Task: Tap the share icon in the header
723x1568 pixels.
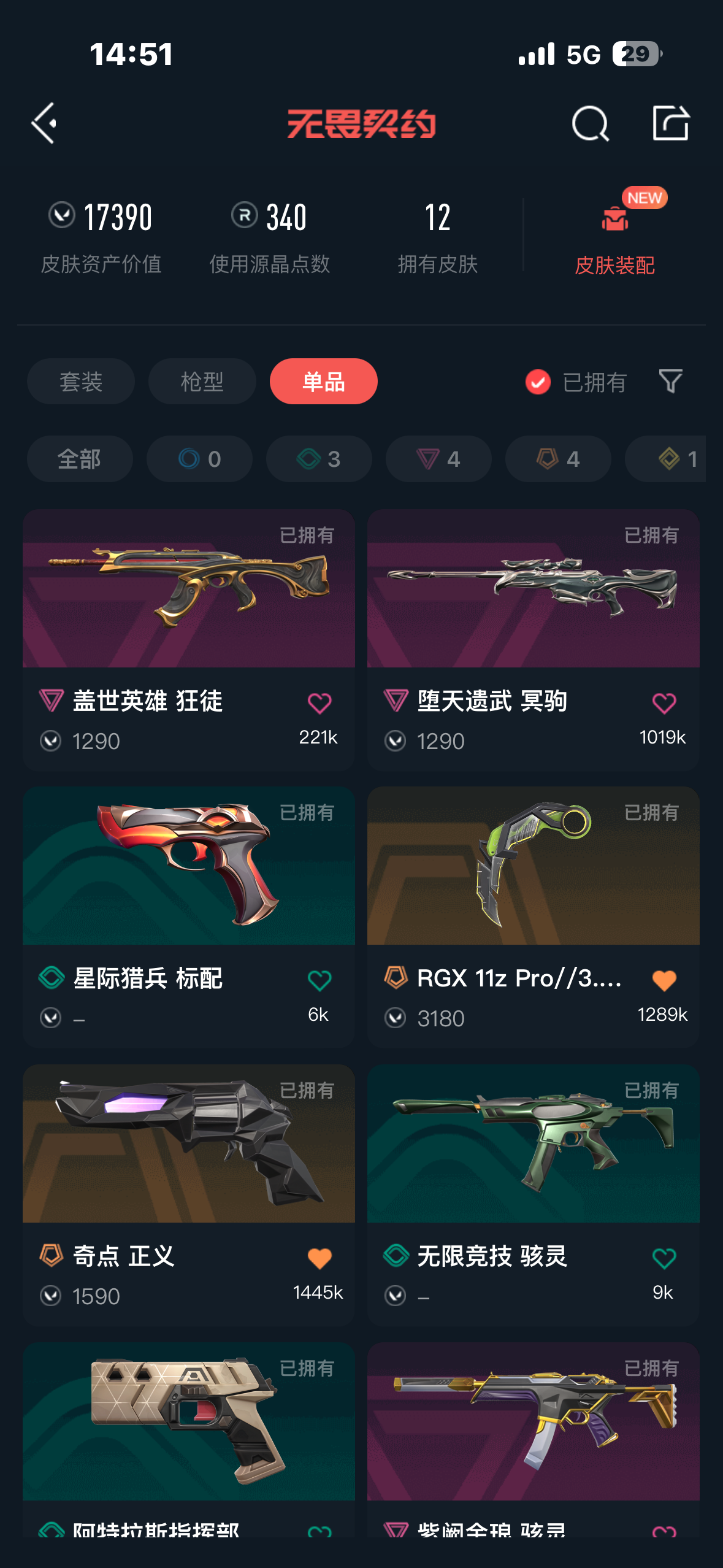Action: pos(670,123)
